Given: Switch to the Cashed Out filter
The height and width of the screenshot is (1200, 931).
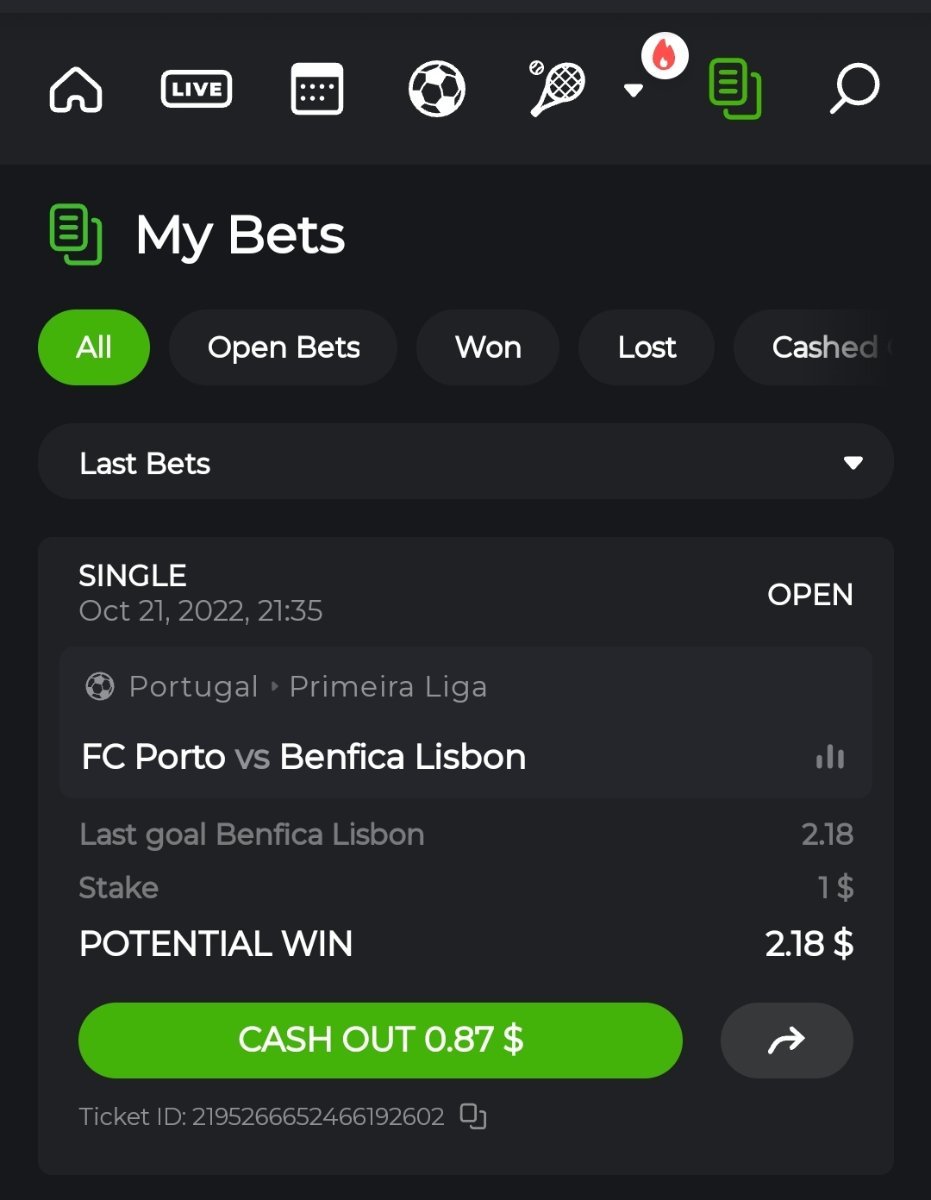Looking at the screenshot, I should pos(824,347).
